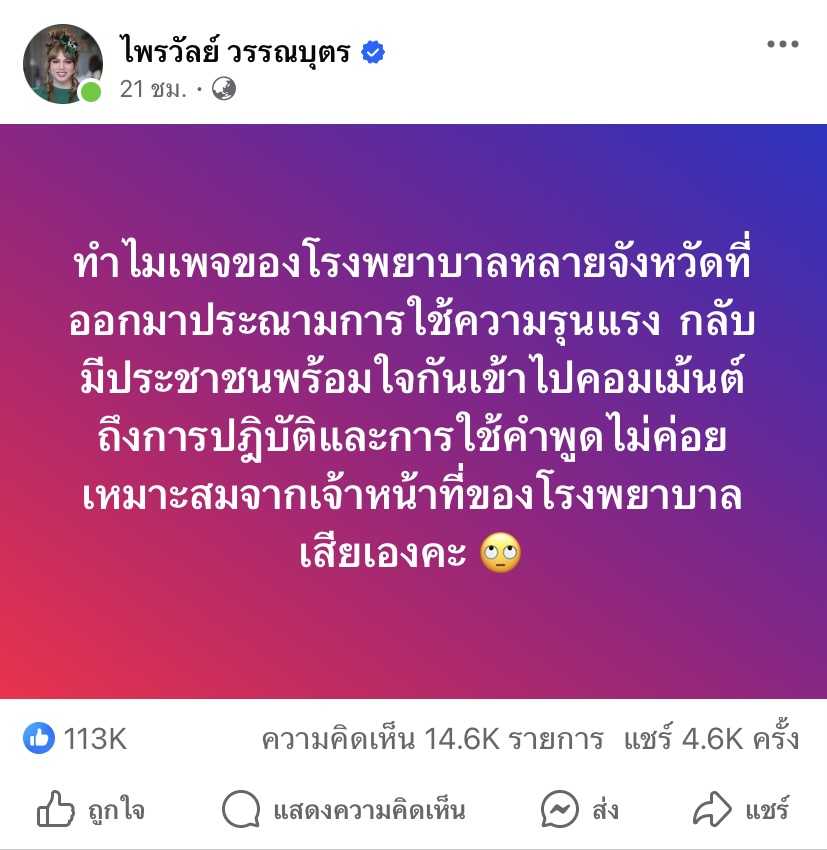Tap แสดงความคิดเห็น to write a comment
The width and height of the screenshot is (827, 850).
pyautogui.click(x=345, y=809)
